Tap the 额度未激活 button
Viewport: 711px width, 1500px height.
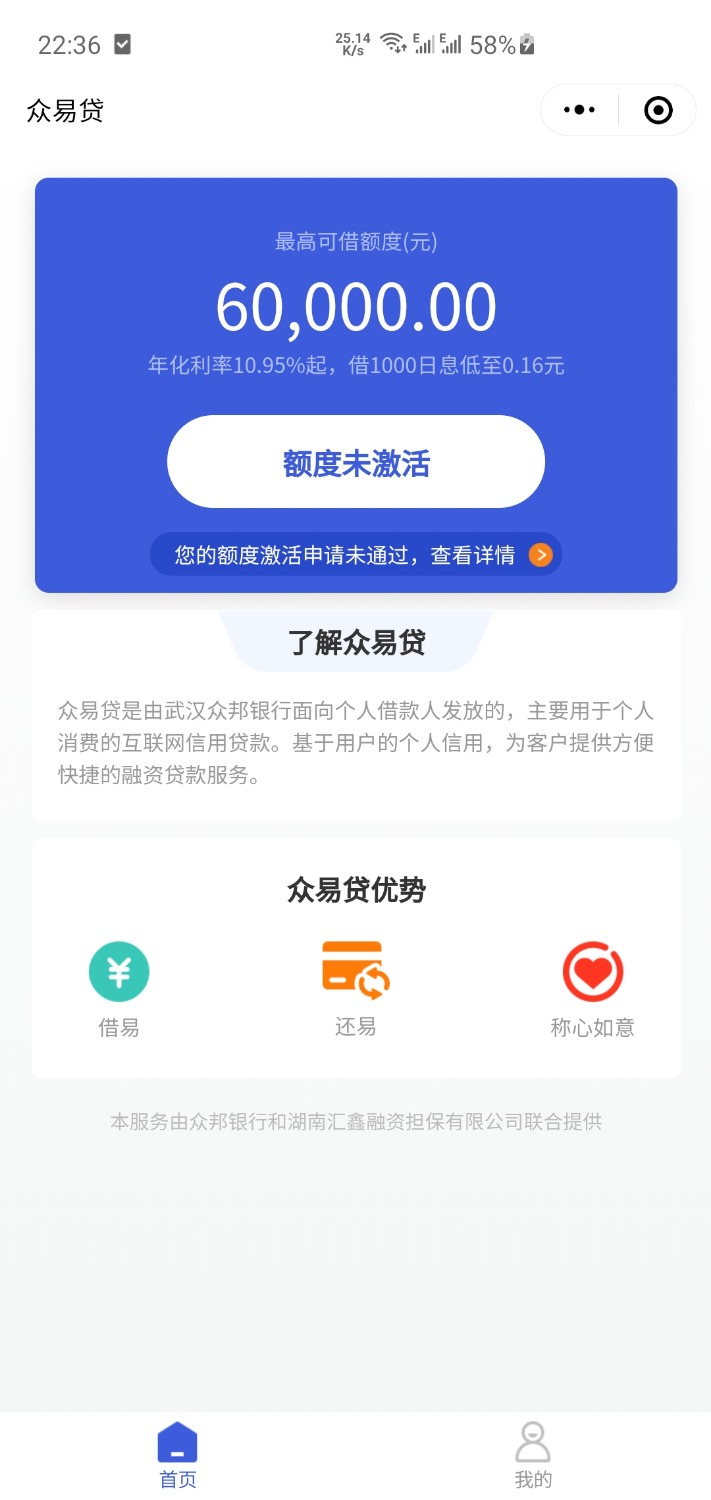pos(356,463)
